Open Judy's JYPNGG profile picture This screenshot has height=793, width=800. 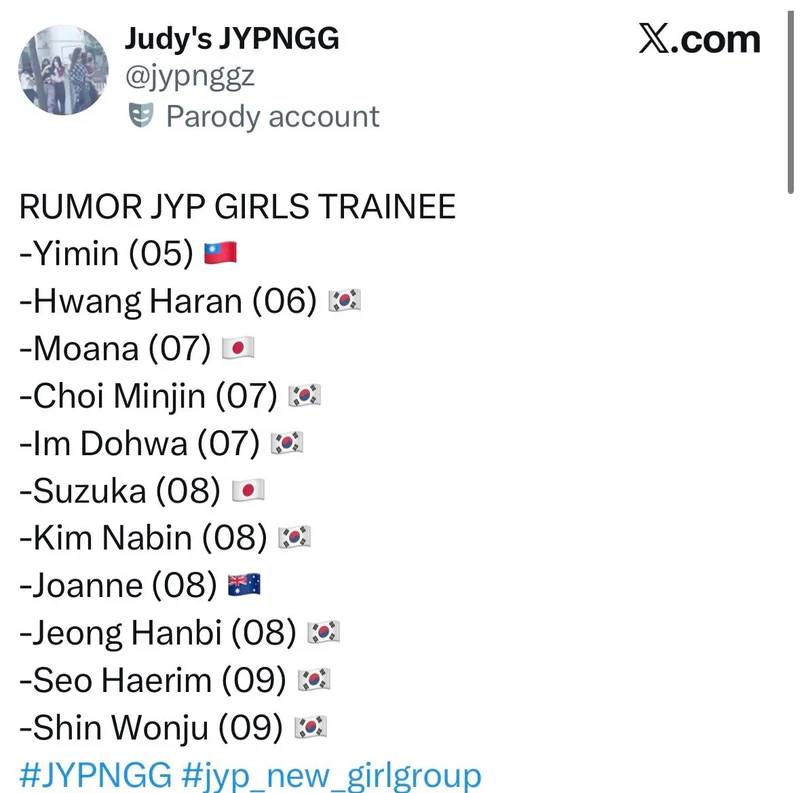click(x=63, y=72)
